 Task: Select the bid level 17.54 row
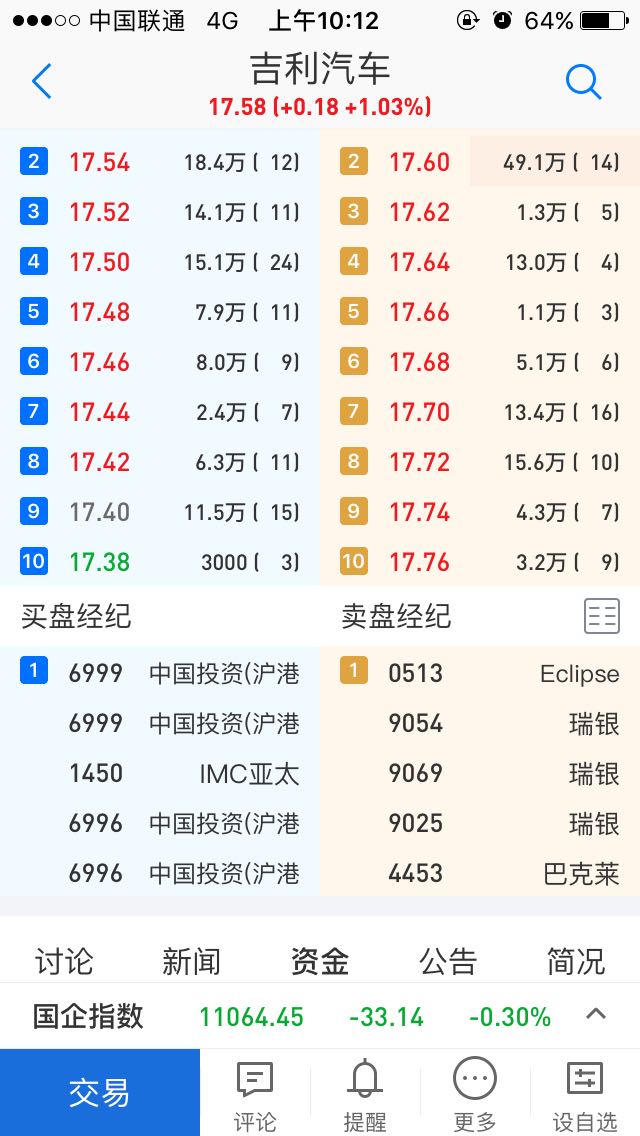point(159,162)
